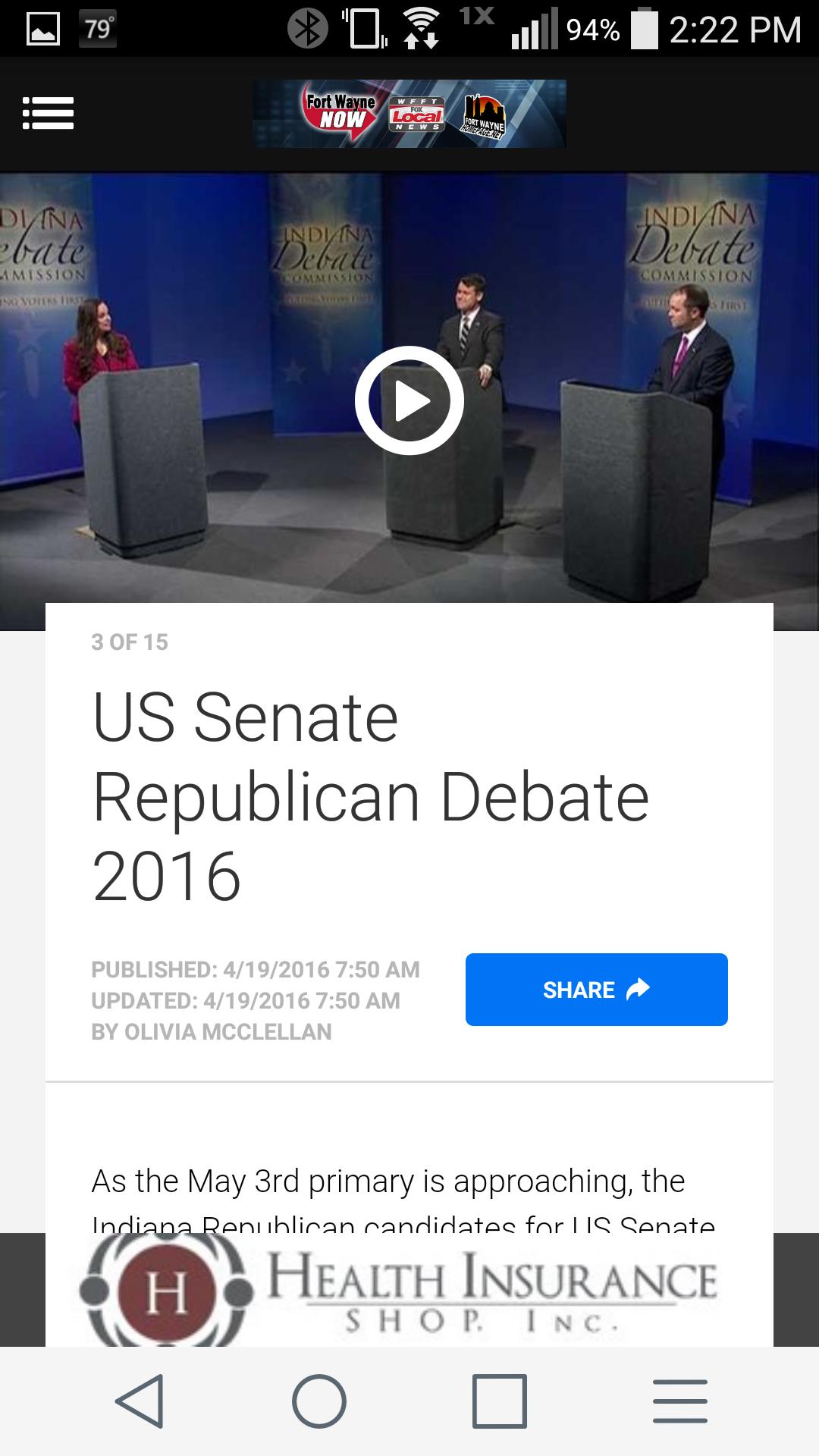Return to the home screen
The image size is (819, 1456).
click(319, 1401)
